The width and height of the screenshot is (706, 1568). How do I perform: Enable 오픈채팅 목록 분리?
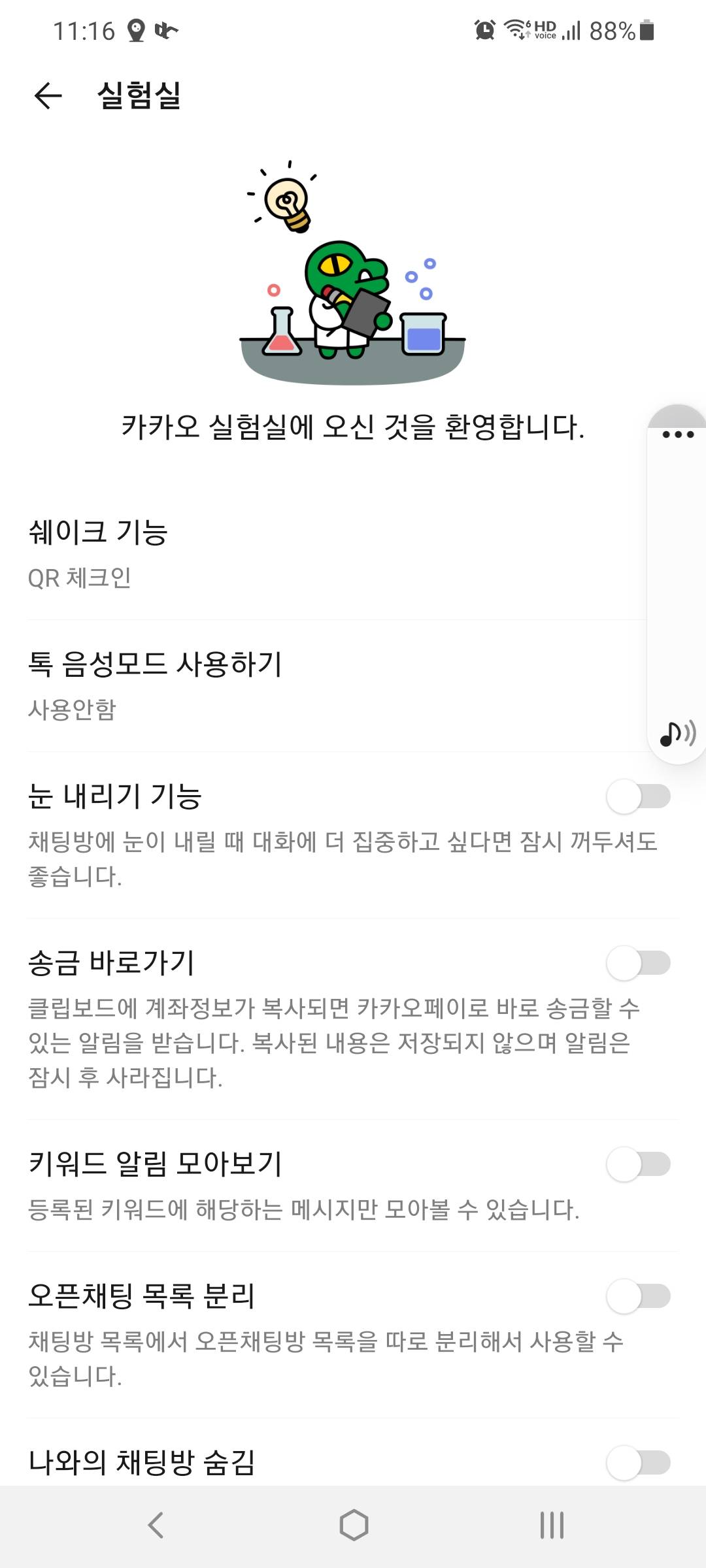pyautogui.click(x=638, y=1296)
